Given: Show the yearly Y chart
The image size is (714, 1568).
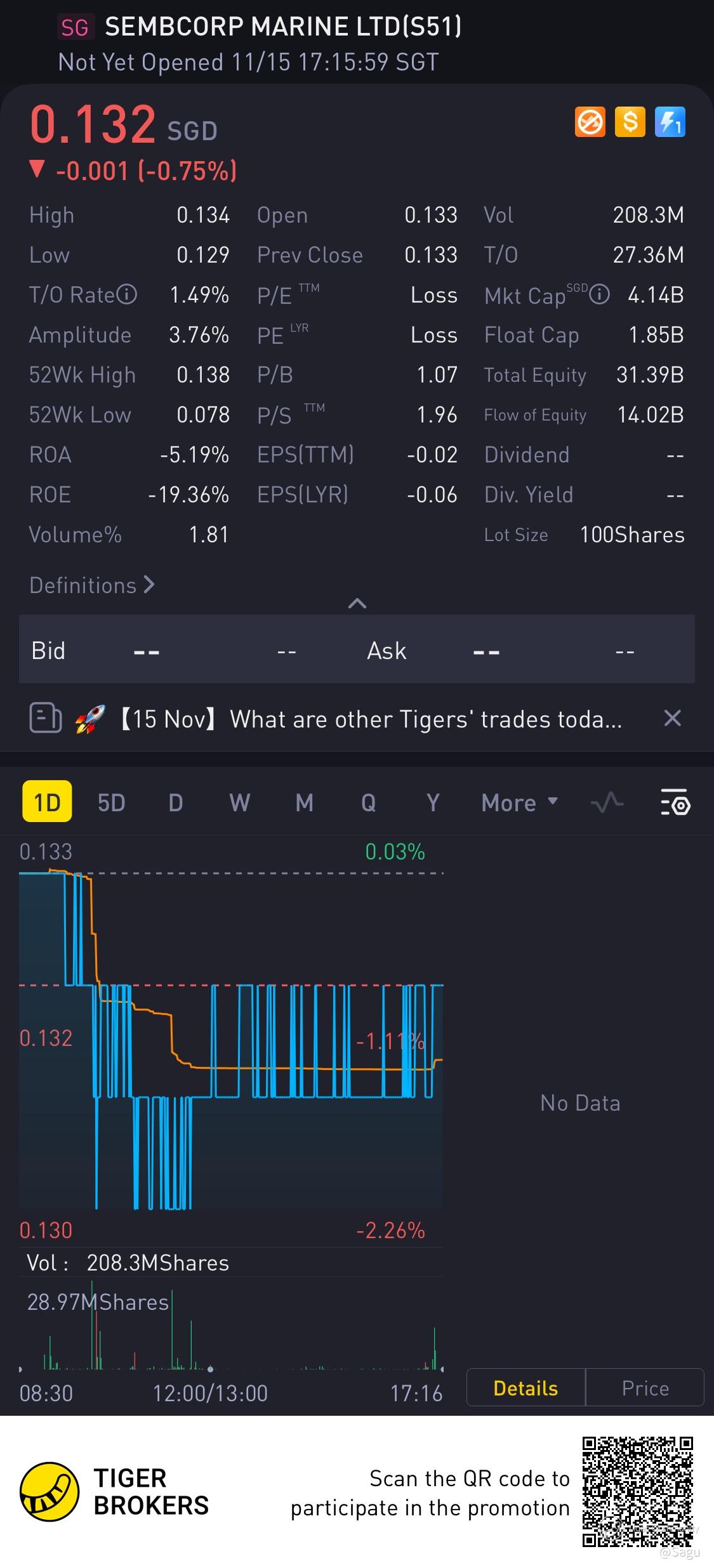Looking at the screenshot, I should point(433,803).
